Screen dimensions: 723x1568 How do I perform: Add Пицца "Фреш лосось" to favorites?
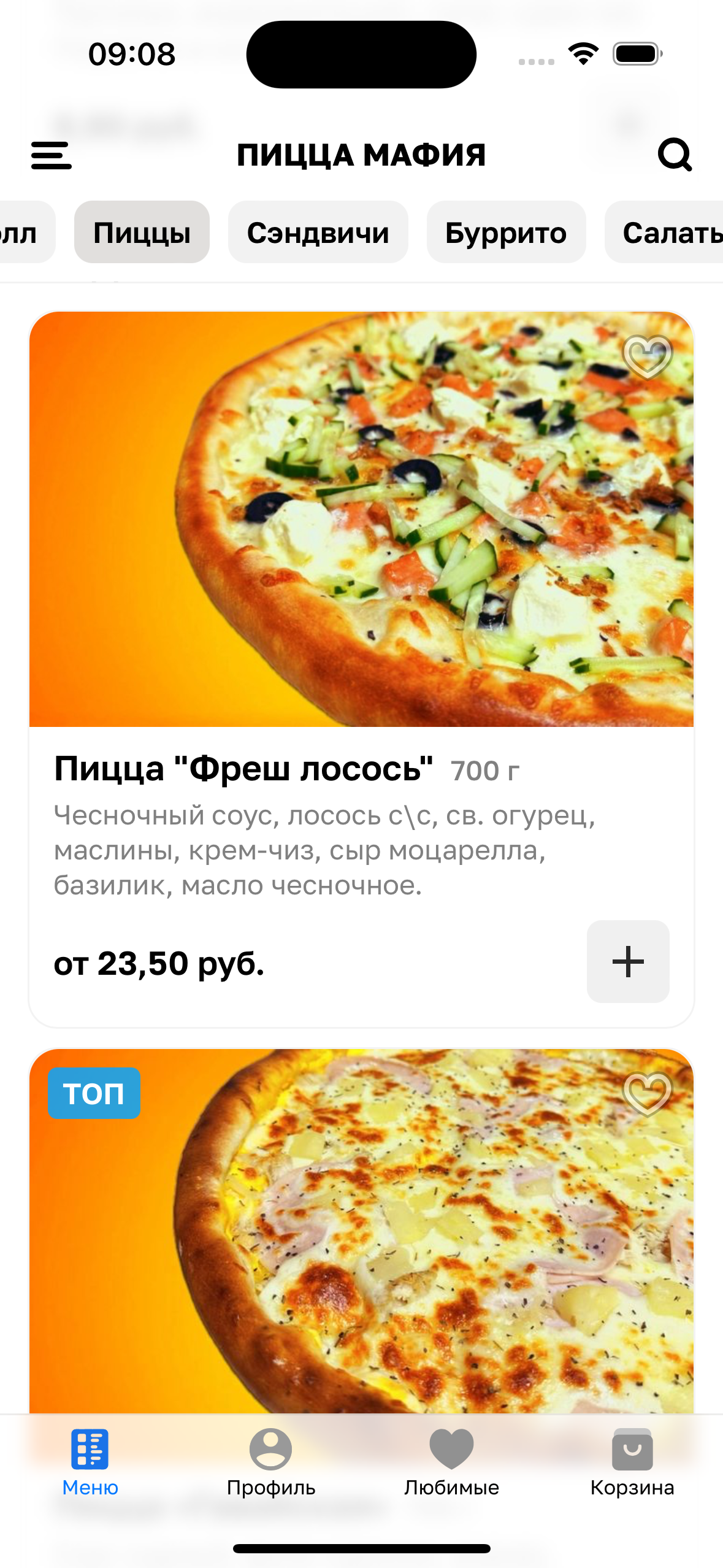pyautogui.click(x=648, y=356)
